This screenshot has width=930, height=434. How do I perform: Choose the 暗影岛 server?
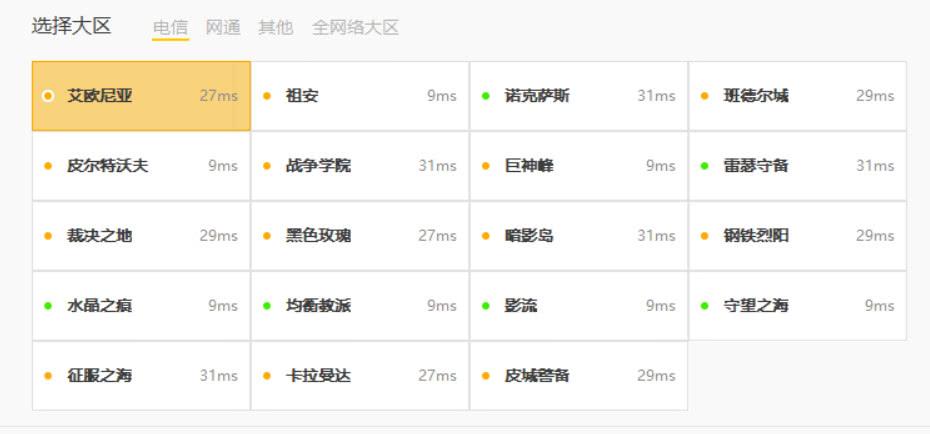click(578, 236)
